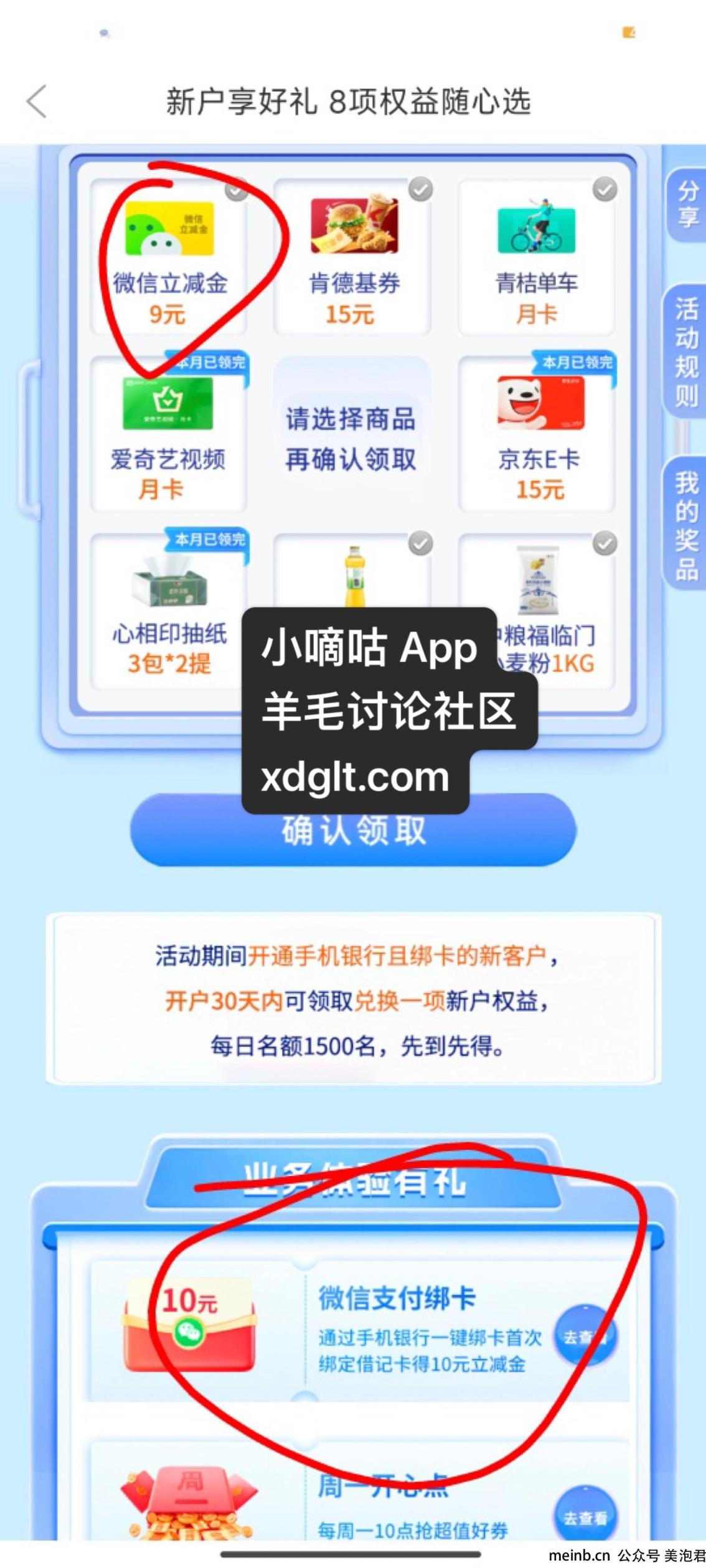The height and width of the screenshot is (1568, 706).
Task: View 活动规则 side tab
Action: [687, 352]
